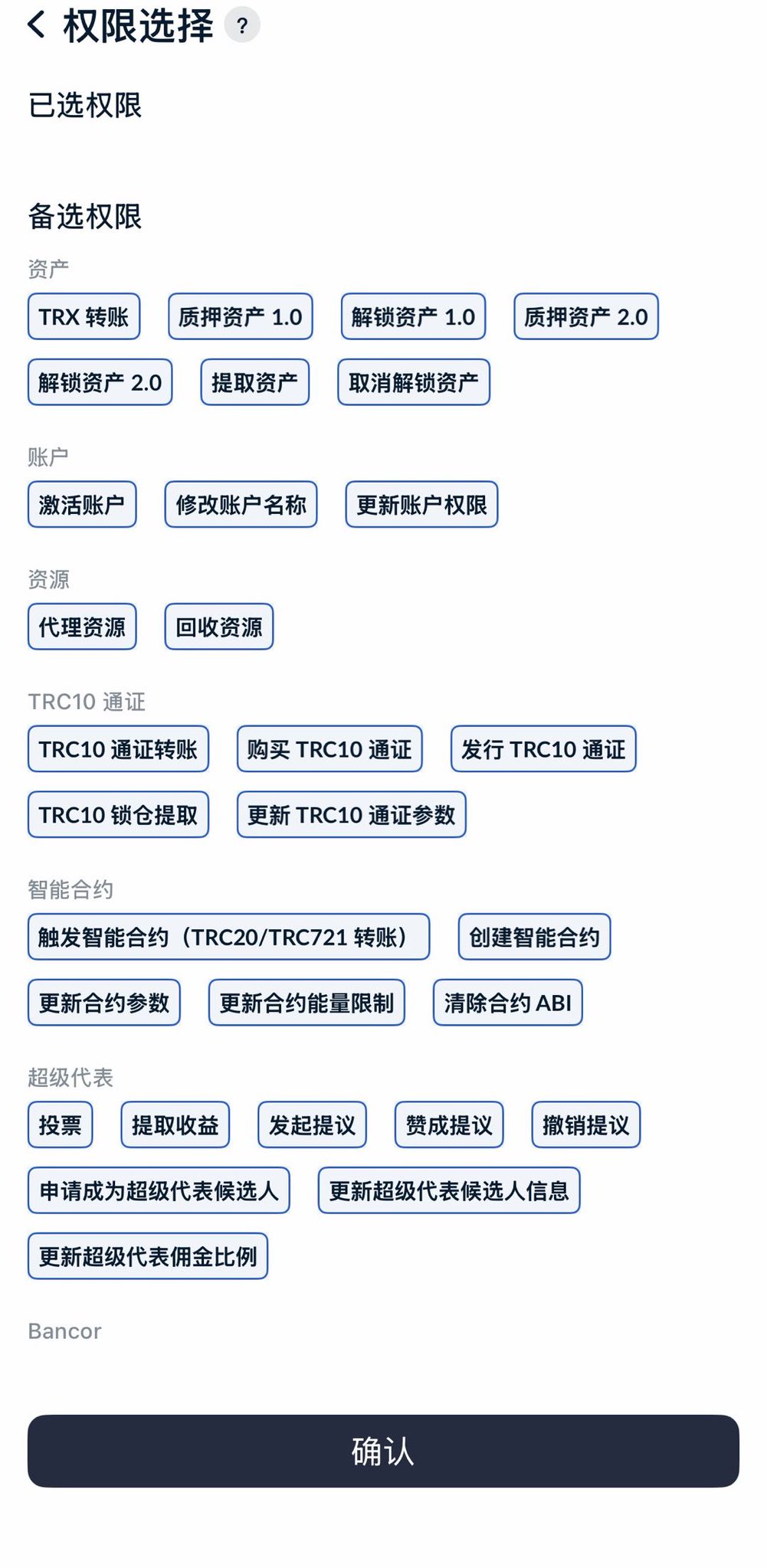Screen dimensions: 767x1568
Task: Select 更新超级代表佣金比例 permission
Action: pos(148,1257)
